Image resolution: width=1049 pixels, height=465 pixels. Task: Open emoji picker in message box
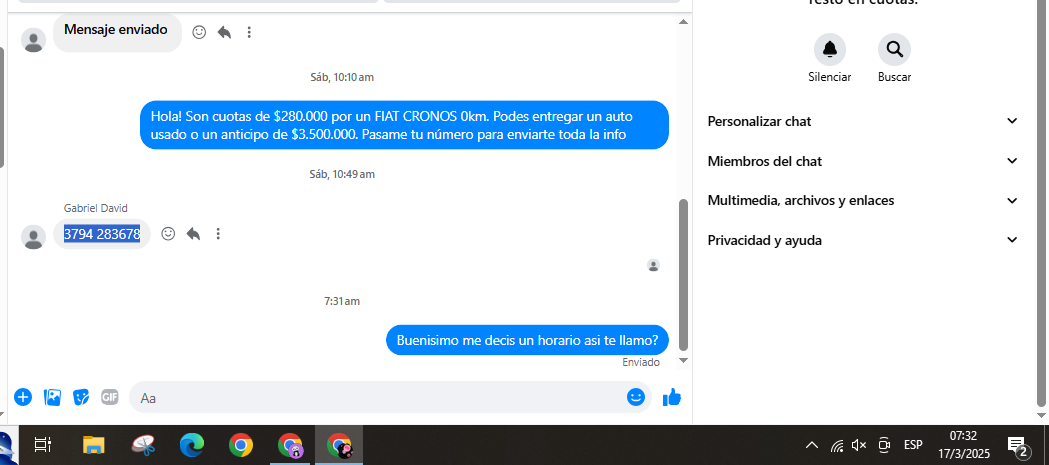(636, 398)
